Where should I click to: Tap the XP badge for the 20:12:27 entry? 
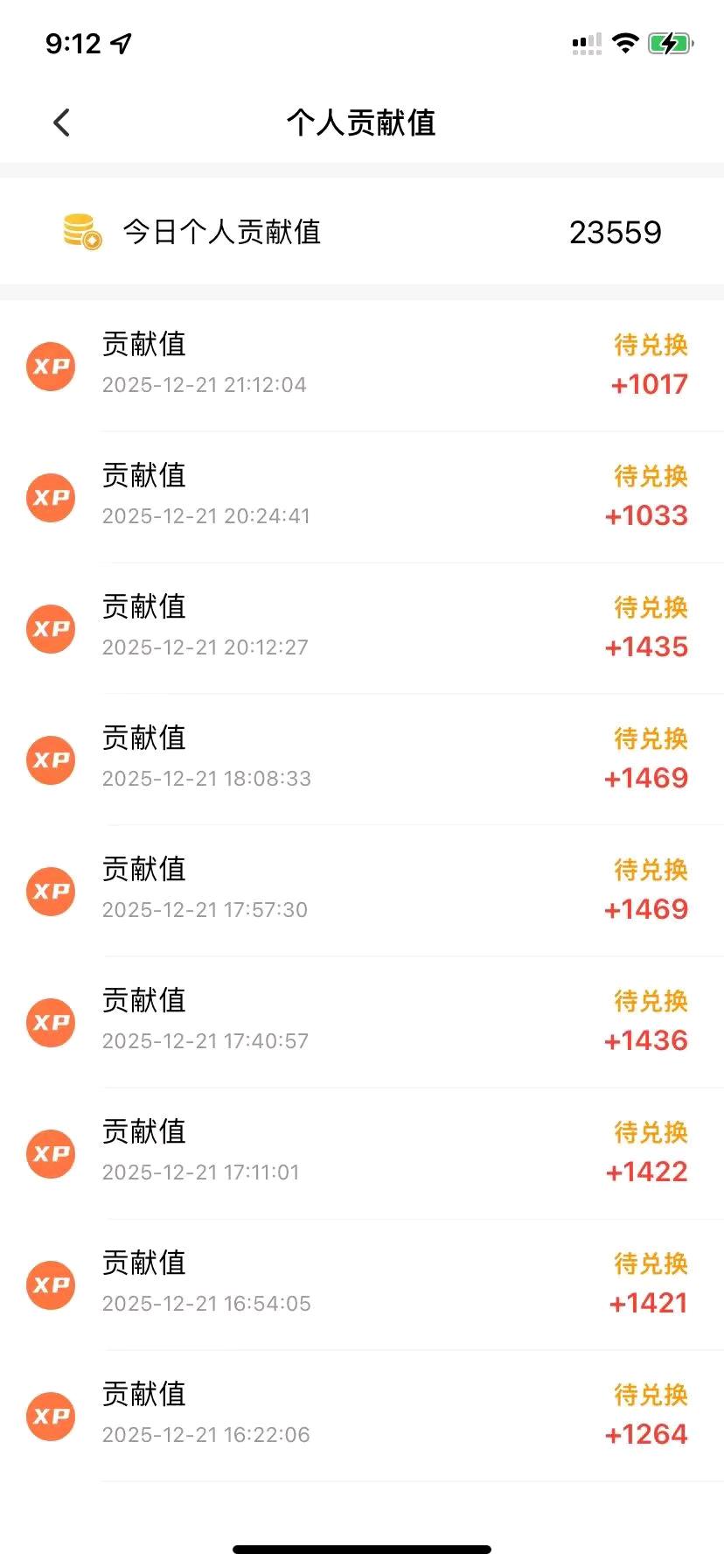tap(50, 629)
